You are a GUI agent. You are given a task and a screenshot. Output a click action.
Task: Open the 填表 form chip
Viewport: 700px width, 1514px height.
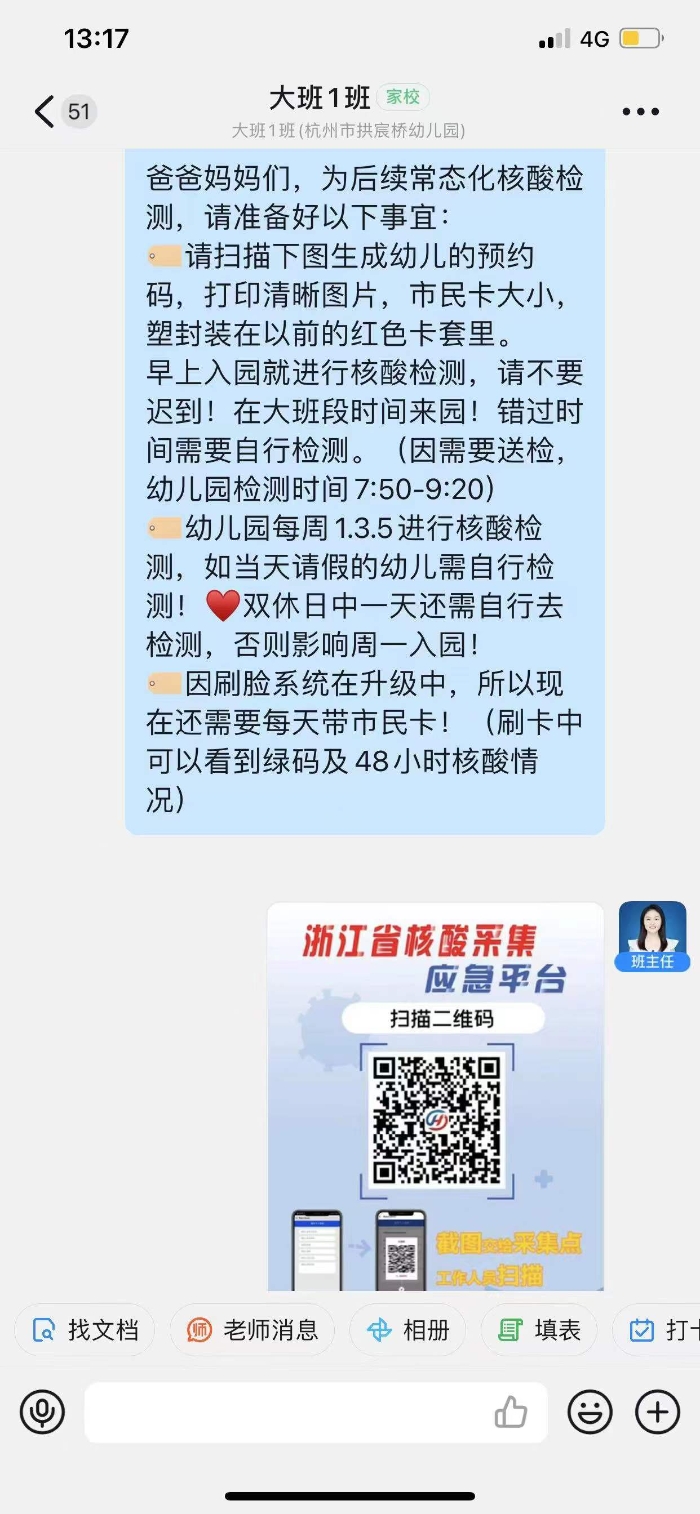[540, 1330]
